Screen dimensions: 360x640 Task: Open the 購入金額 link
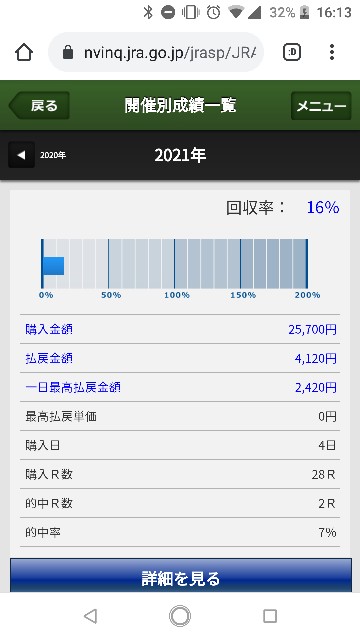49,329
